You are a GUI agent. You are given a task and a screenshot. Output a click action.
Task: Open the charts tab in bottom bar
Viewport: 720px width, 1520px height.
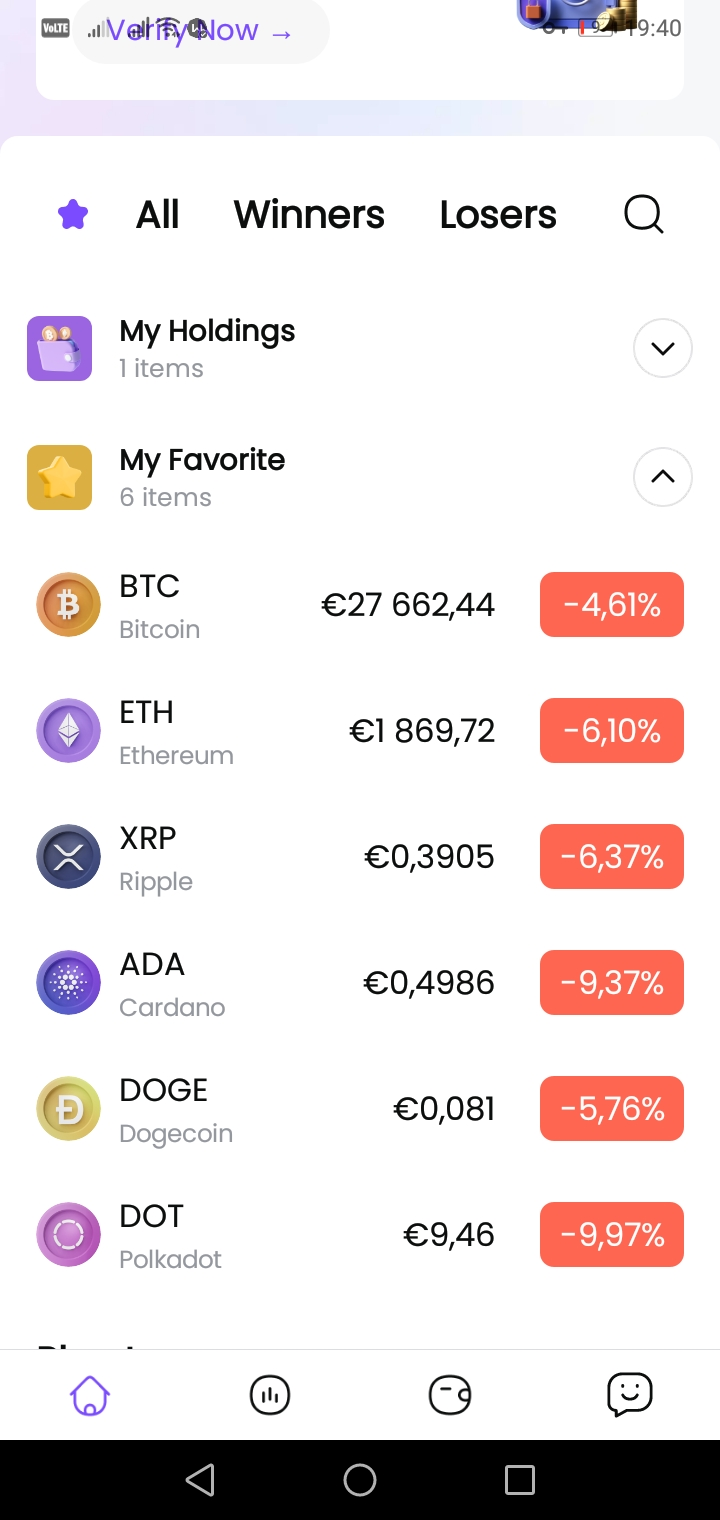coord(270,1394)
